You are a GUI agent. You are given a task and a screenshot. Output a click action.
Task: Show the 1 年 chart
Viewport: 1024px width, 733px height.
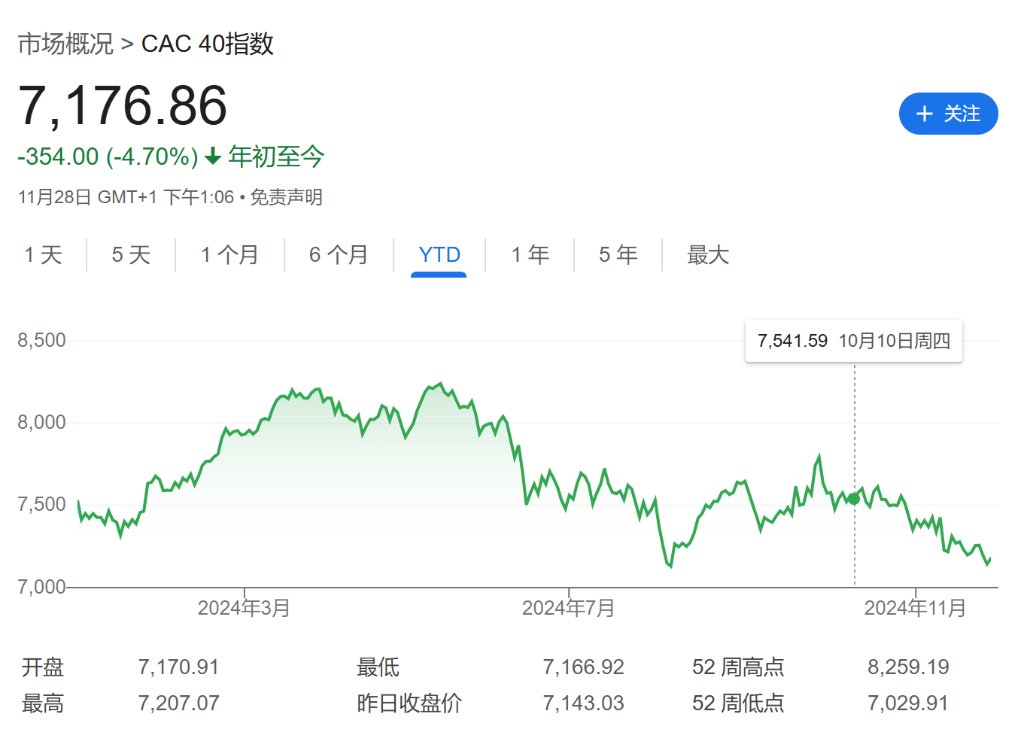530,255
